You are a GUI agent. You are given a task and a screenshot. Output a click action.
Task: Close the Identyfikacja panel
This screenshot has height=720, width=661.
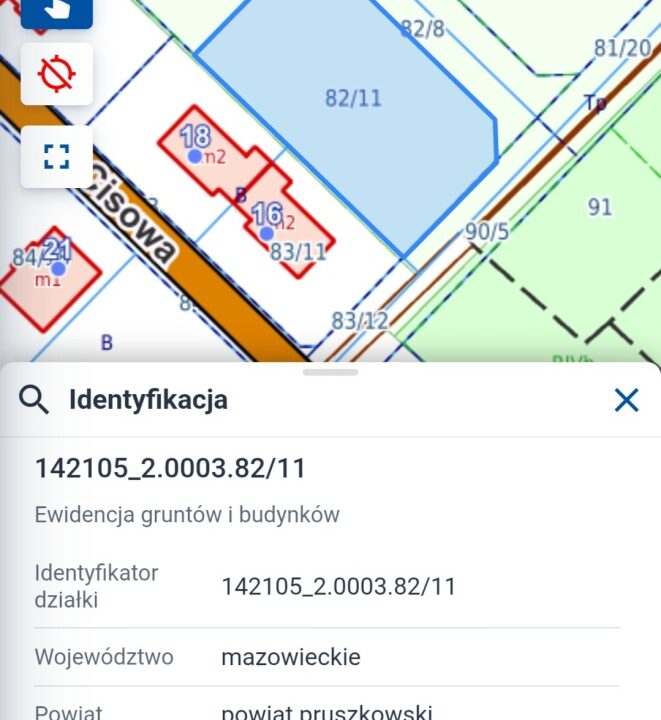point(626,400)
